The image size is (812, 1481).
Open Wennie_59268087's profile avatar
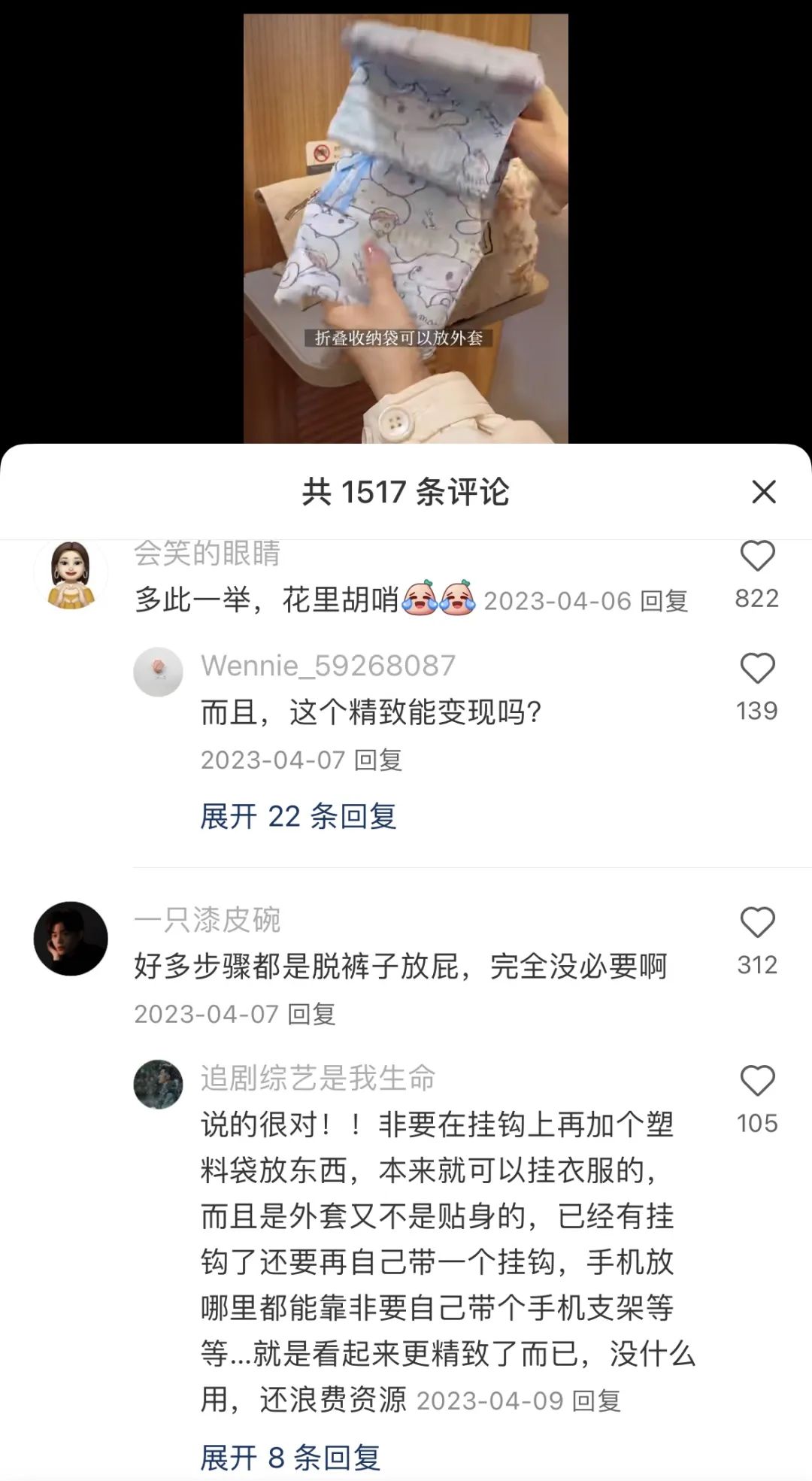click(x=158, y=671)
